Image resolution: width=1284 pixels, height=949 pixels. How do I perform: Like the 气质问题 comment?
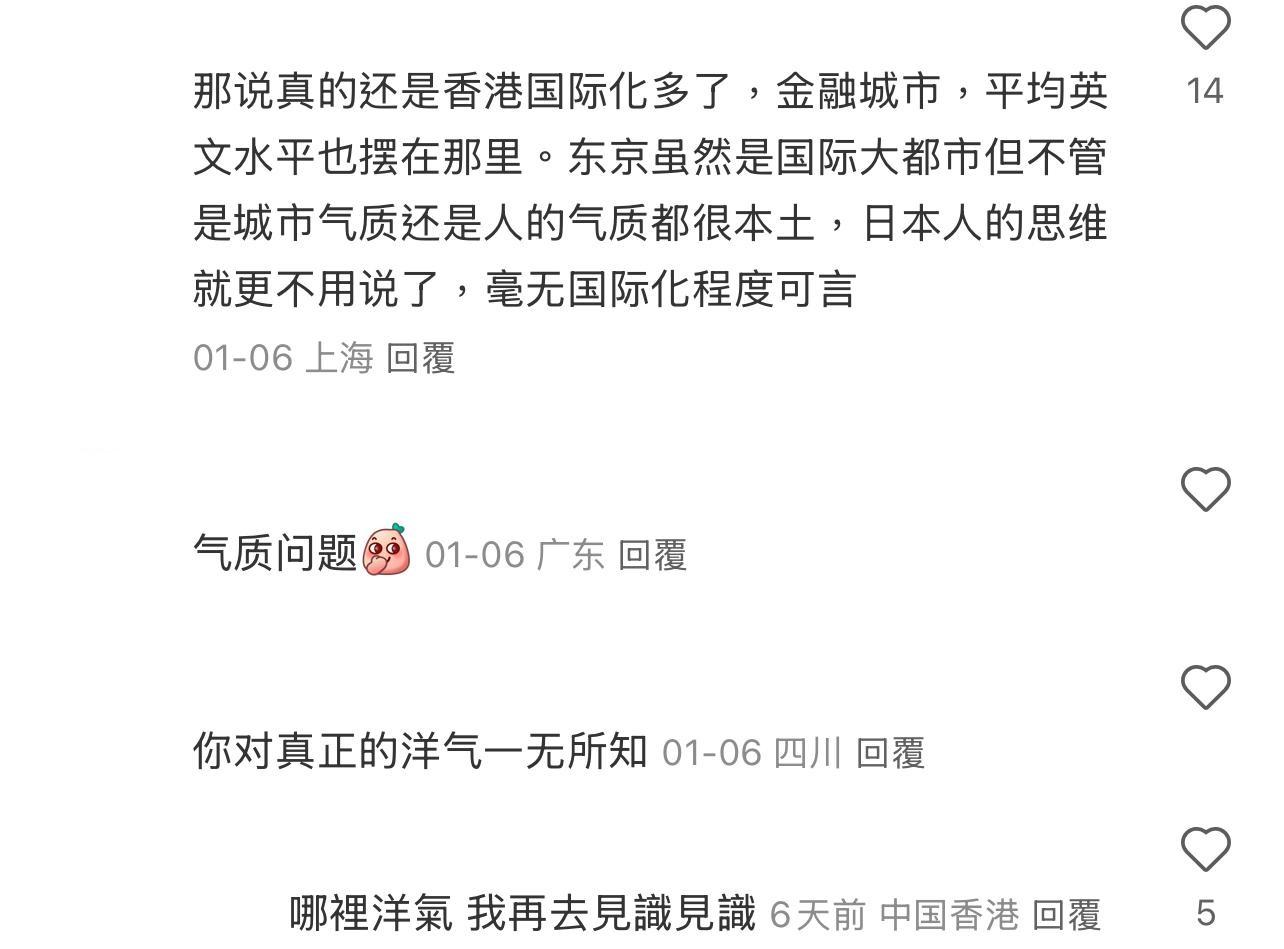coord(1205,490)
